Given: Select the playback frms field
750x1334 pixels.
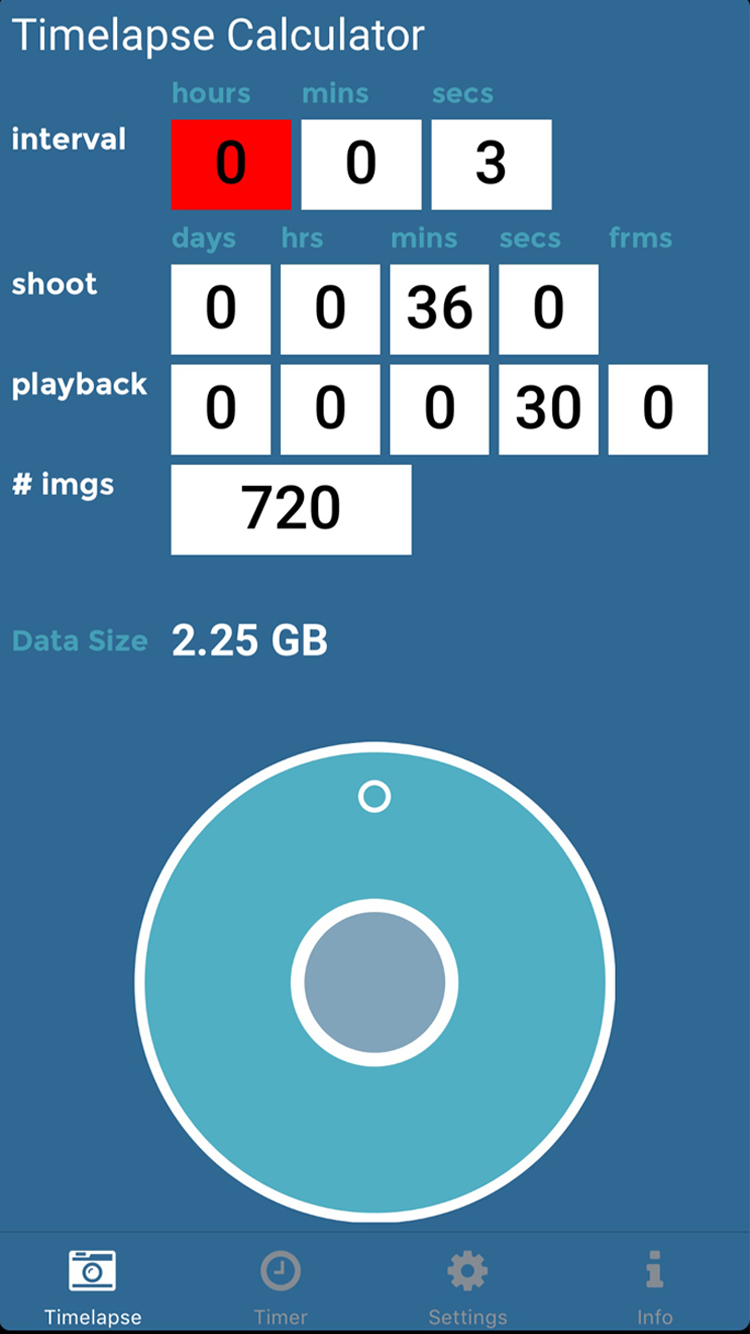Looking at the screenshot, I should click(x=658, y=409).
